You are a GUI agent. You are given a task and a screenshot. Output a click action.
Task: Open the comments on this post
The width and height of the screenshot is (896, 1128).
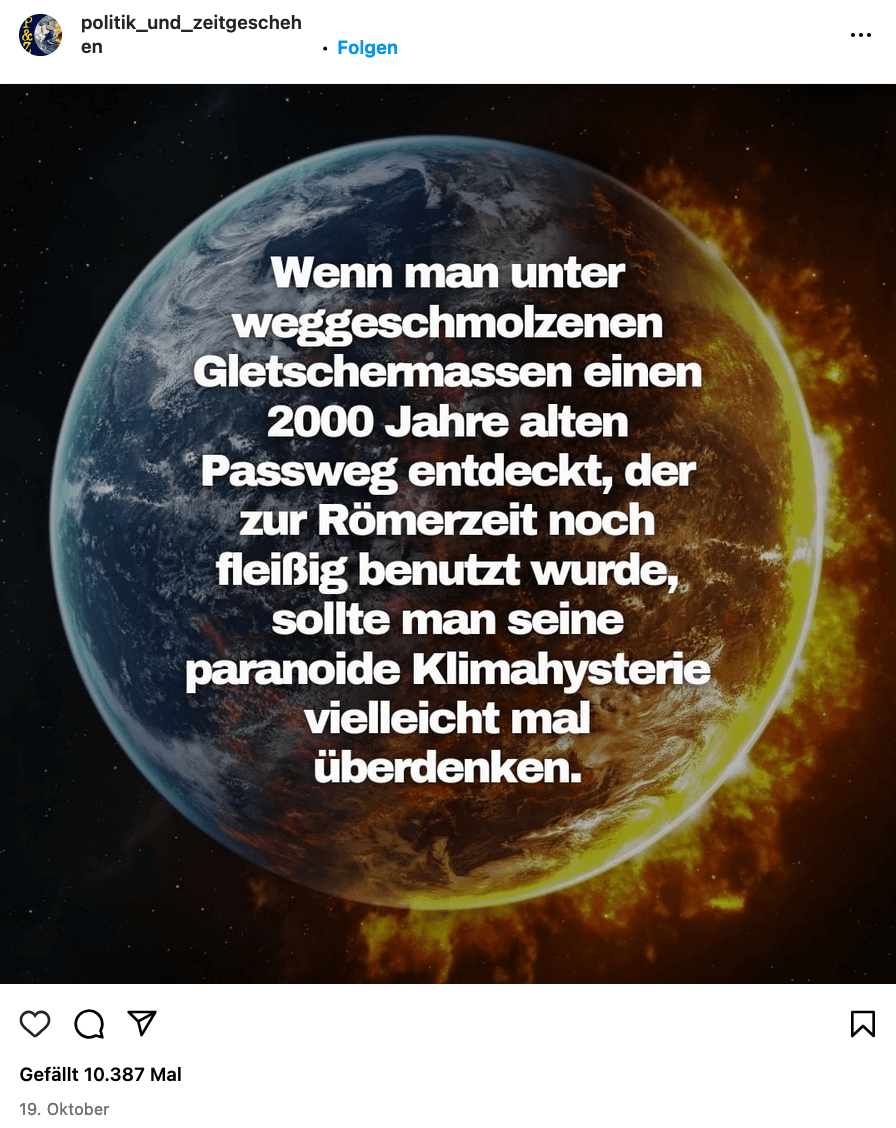pos(89,1023)
